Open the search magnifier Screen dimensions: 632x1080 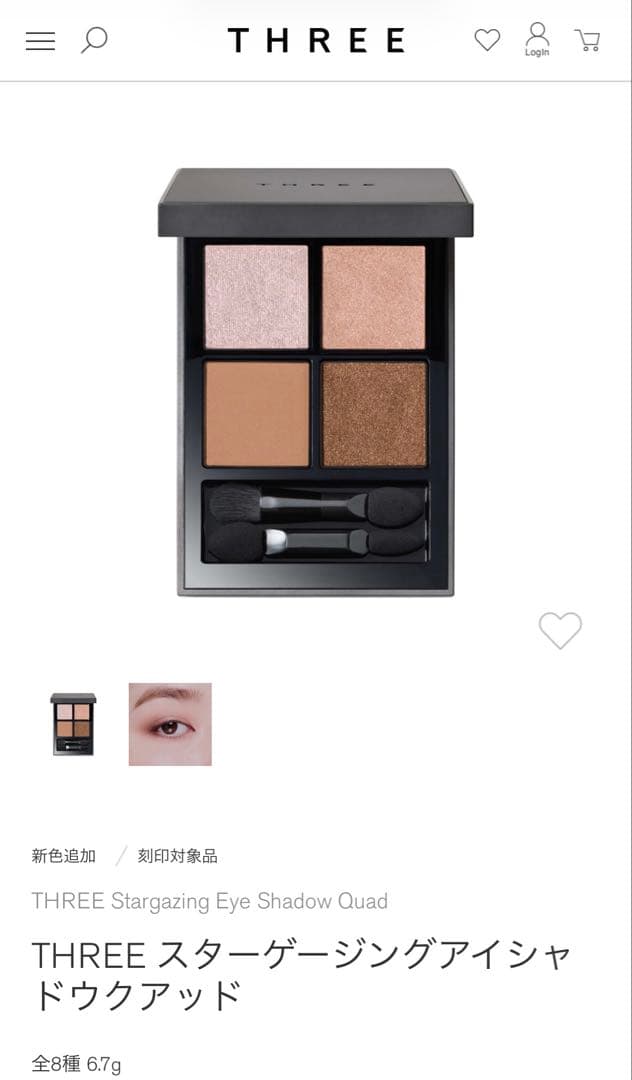coord(94,40)
